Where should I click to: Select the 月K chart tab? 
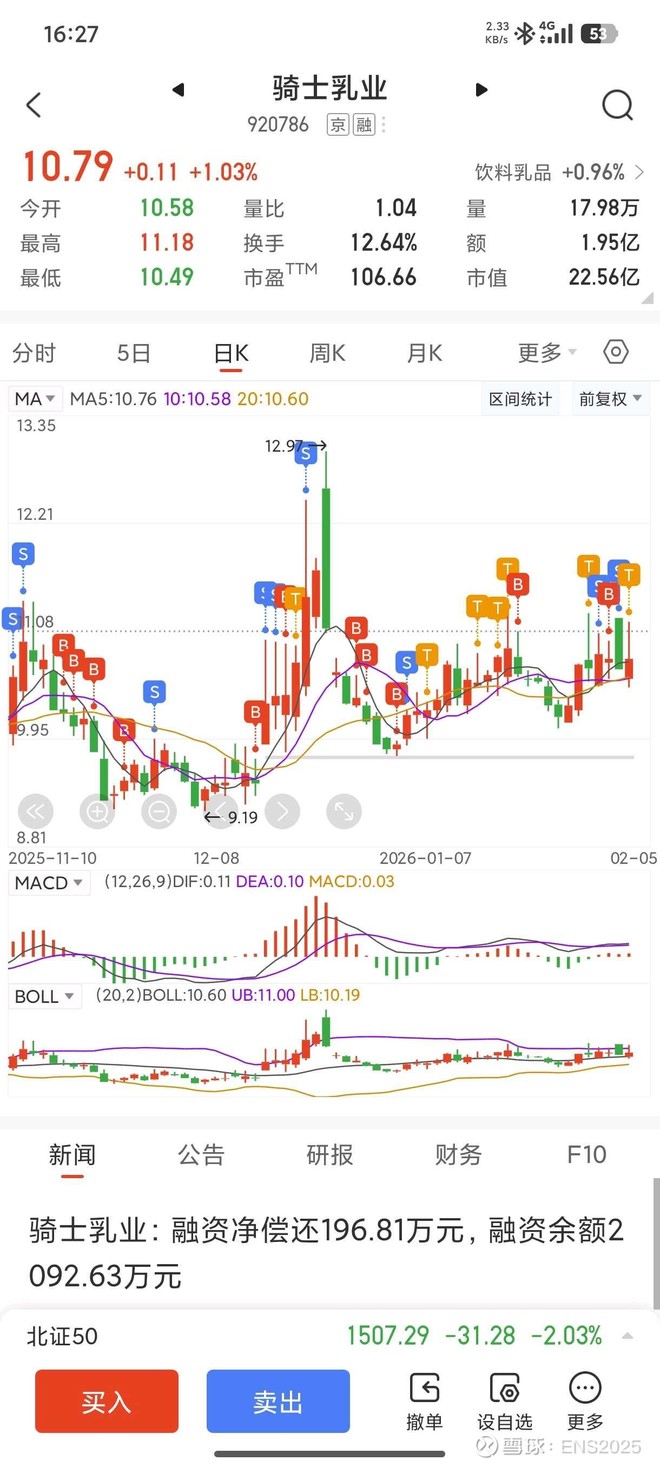tap(424, 353)
